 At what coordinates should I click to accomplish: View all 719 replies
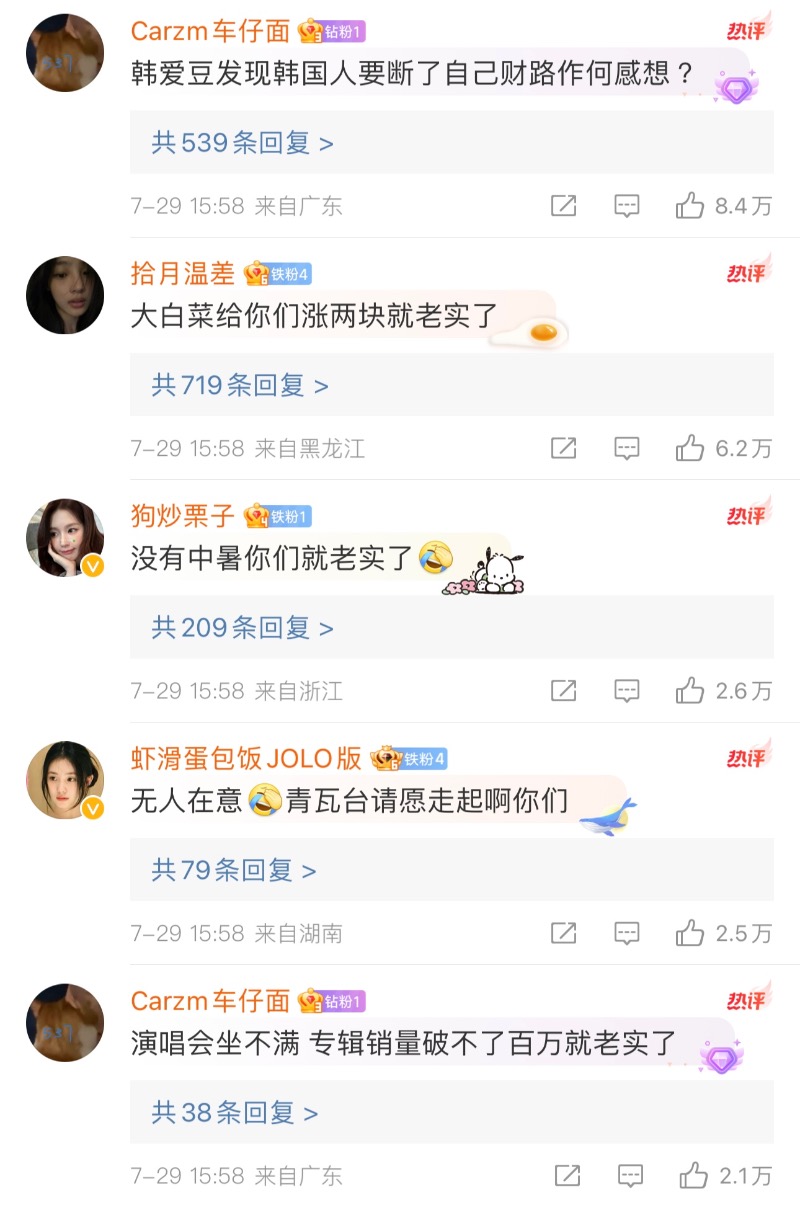240,385
